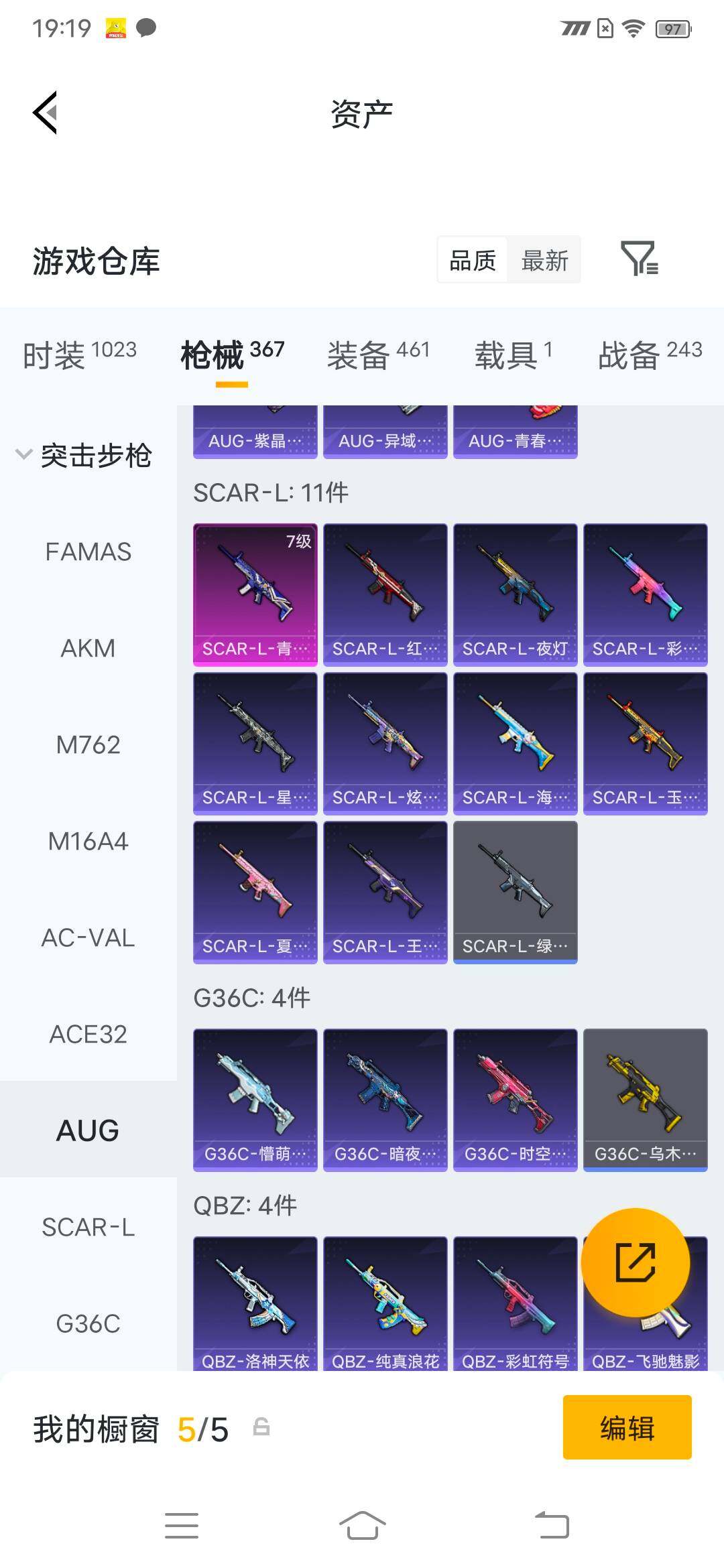Open the filter icon next to 最新
This screenshot has width=724, height=1568.
coord(640,259)
